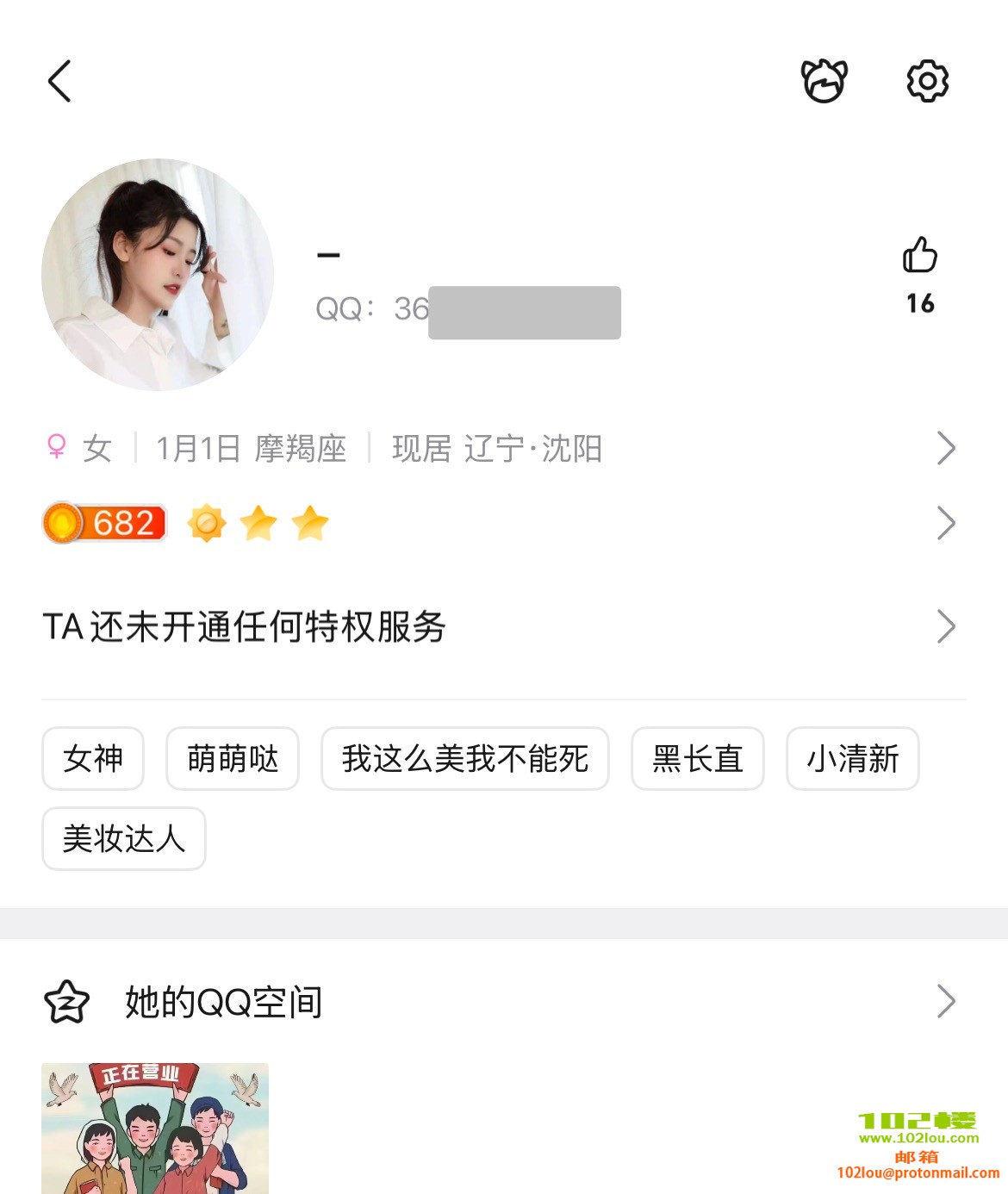Screen dimensions: 1008x1194
Task: Open the TA还未开通任何特权服务 row
Action: coord(500,626)
